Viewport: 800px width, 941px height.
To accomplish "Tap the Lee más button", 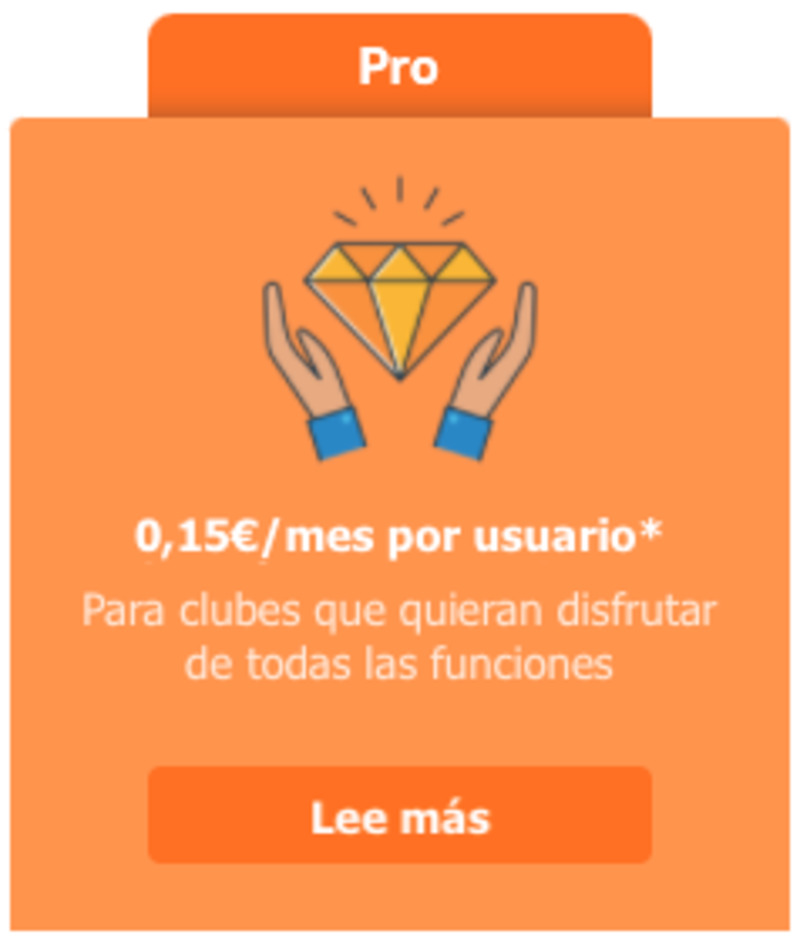I will [400, 815].
